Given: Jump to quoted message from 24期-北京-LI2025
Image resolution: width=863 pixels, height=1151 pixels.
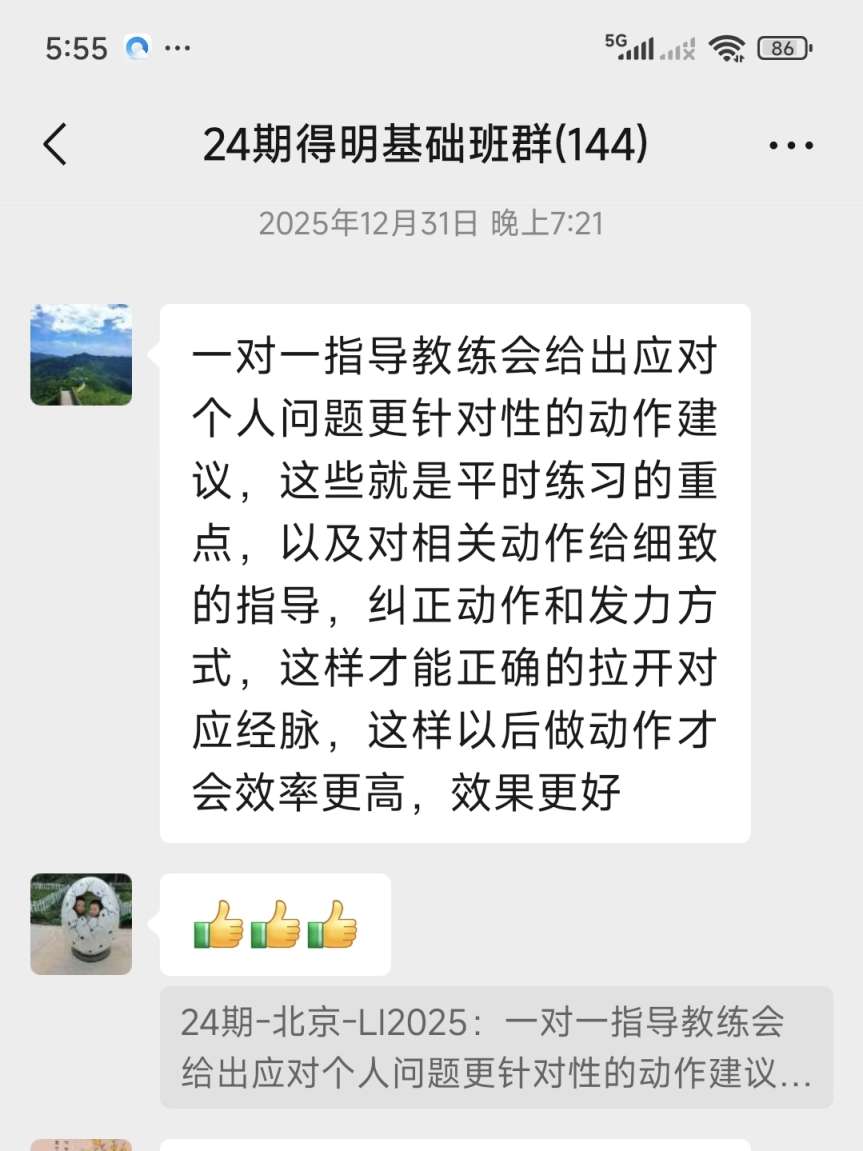Looking at the screenshot, I should click(496, 1047).
